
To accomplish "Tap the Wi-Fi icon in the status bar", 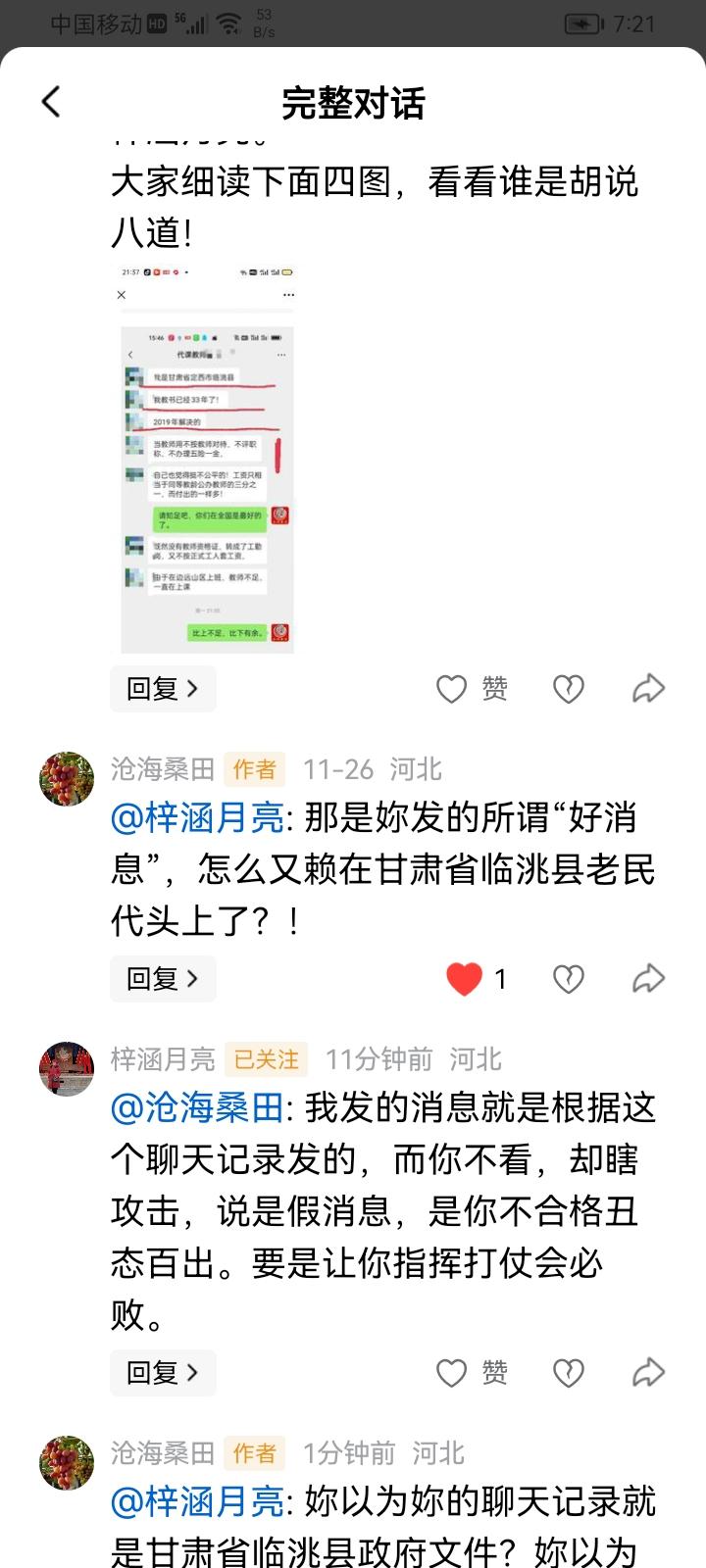I will 227,23.
